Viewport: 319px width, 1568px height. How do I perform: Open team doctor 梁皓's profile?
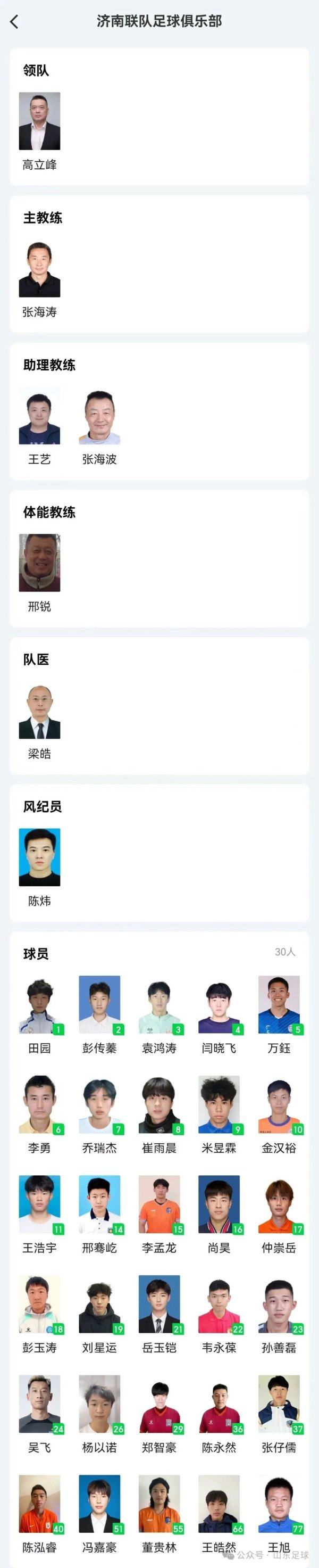(39, 711)
